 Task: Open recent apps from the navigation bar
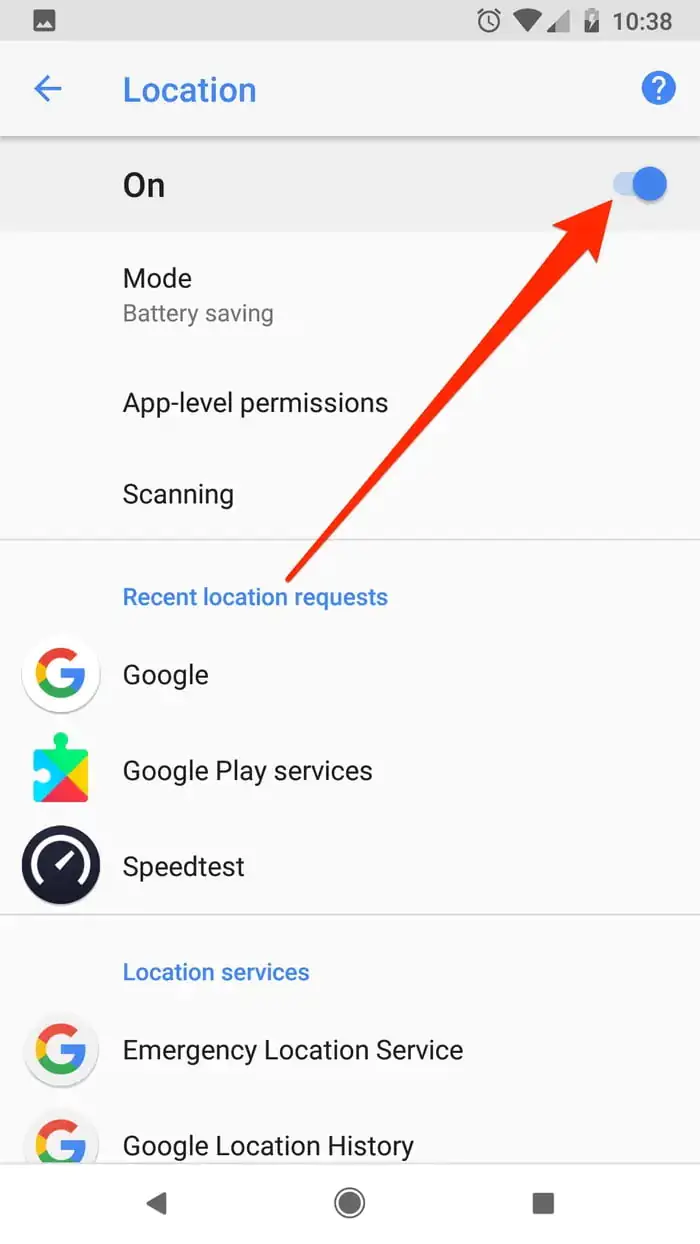click(x=543, y=1203)
